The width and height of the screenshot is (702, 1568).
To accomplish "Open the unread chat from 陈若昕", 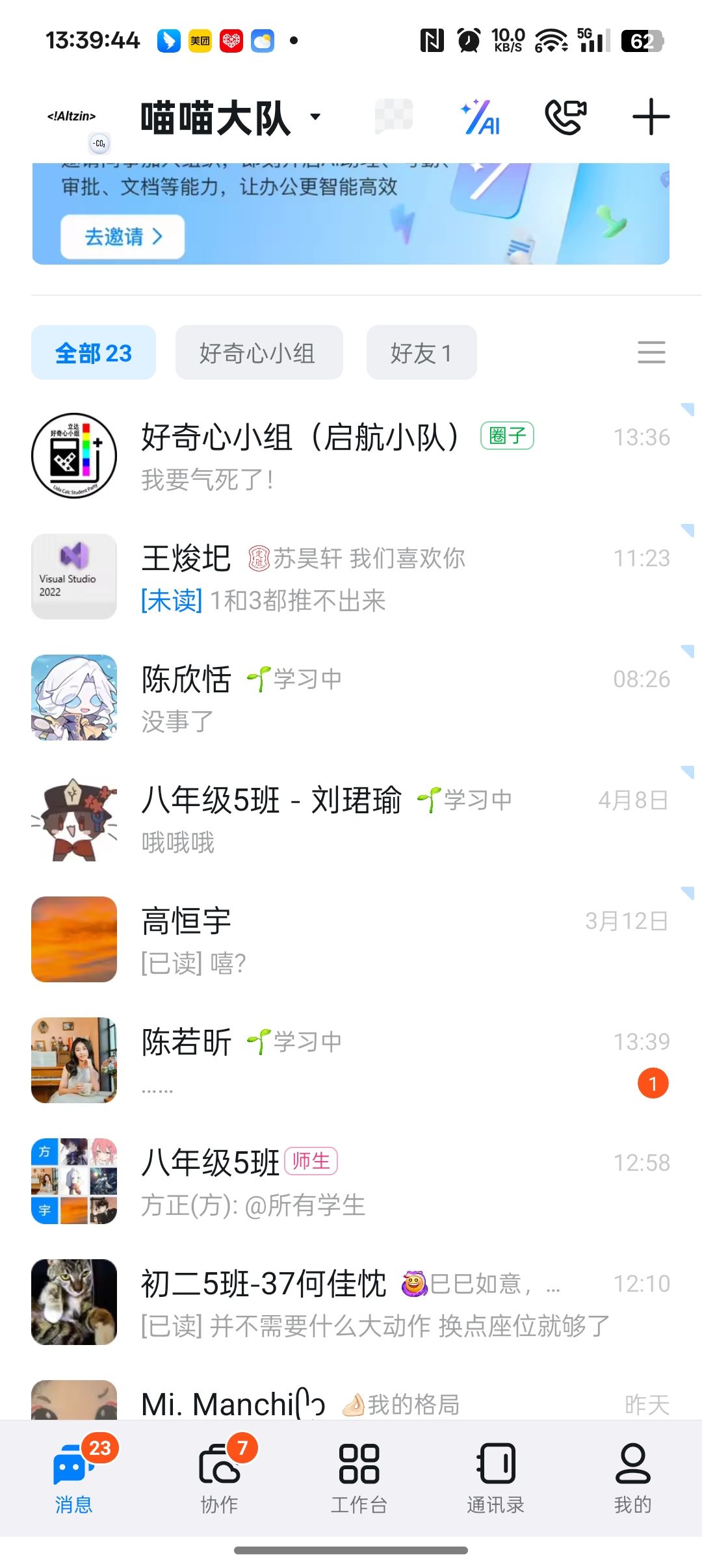I will coord(351,1061).
